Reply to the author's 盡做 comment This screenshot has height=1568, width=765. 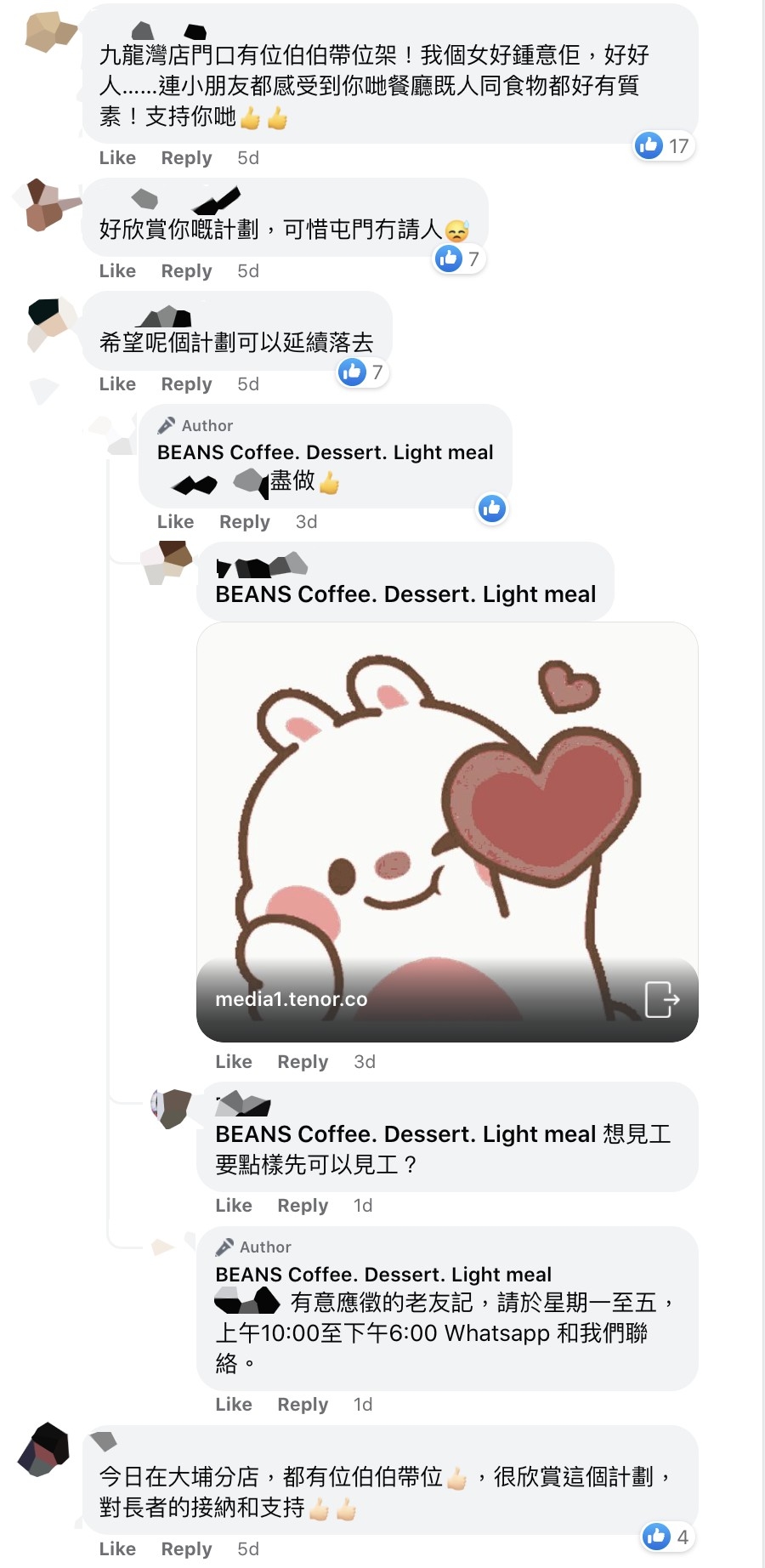[244, 522]
